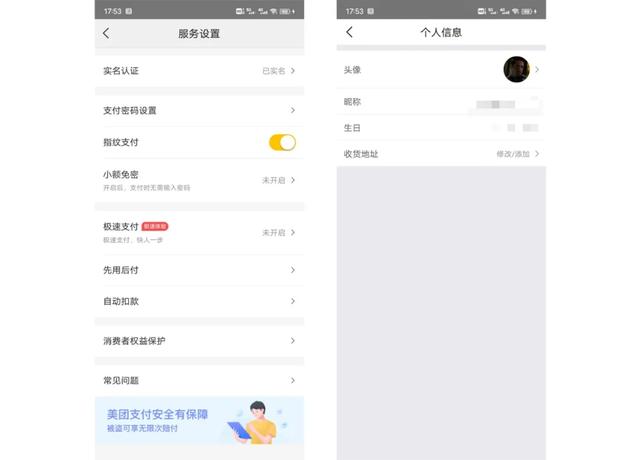Go back from the 个人信息 page

349,33
